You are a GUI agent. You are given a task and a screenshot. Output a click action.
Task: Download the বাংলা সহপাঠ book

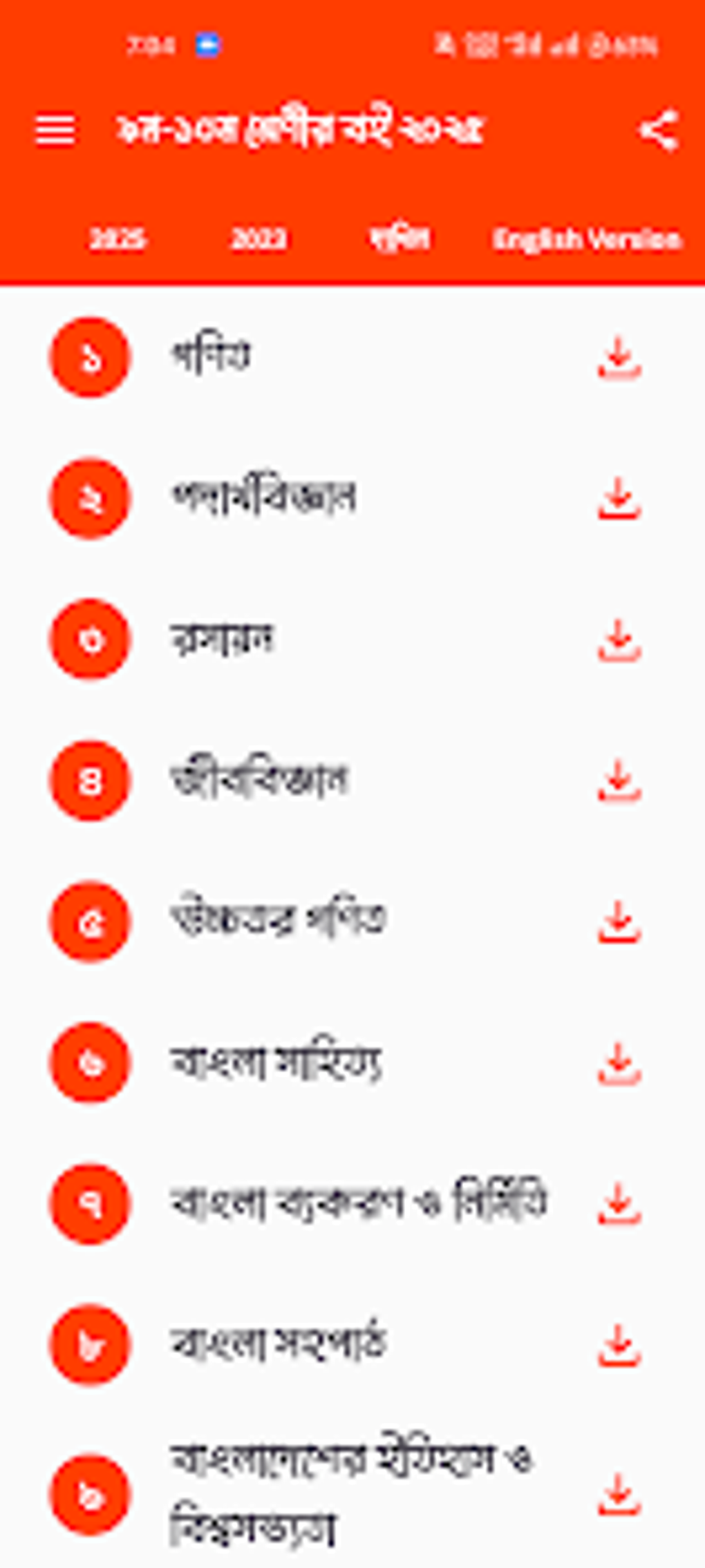click(619, 1345)
